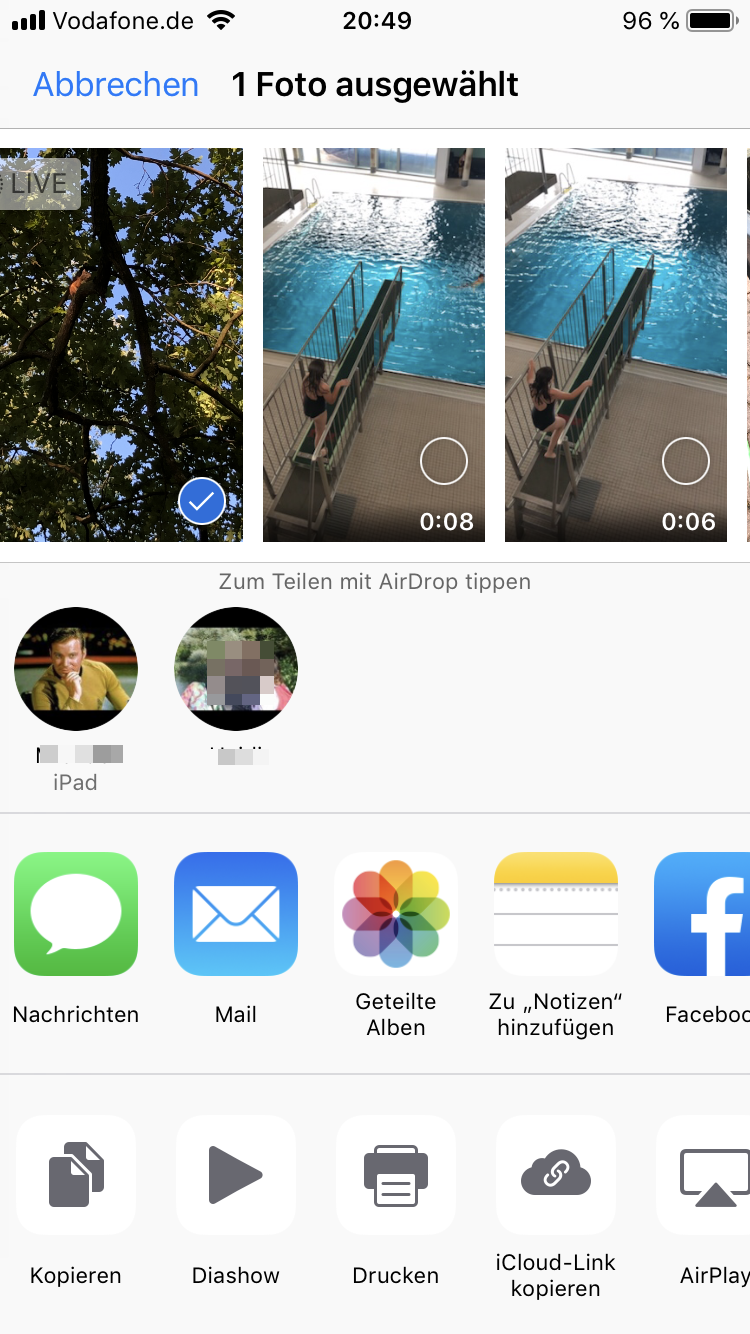Open the AirPlay action
750x1334 pixels.
[706, 1175]
